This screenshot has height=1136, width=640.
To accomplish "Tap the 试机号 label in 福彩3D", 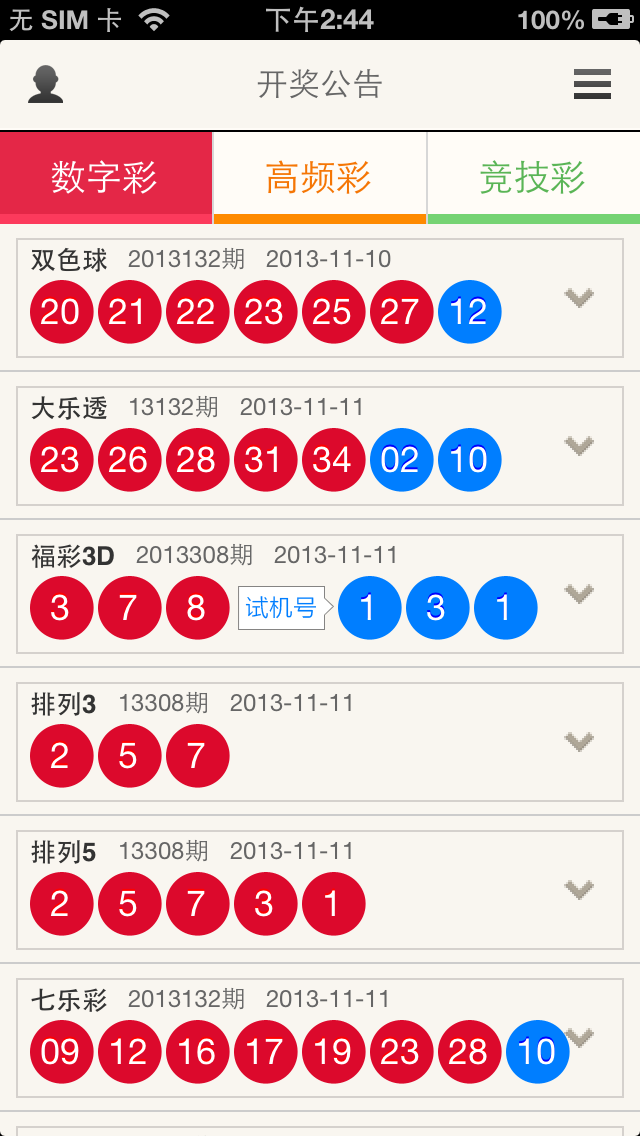I will (x=281, y=607).
